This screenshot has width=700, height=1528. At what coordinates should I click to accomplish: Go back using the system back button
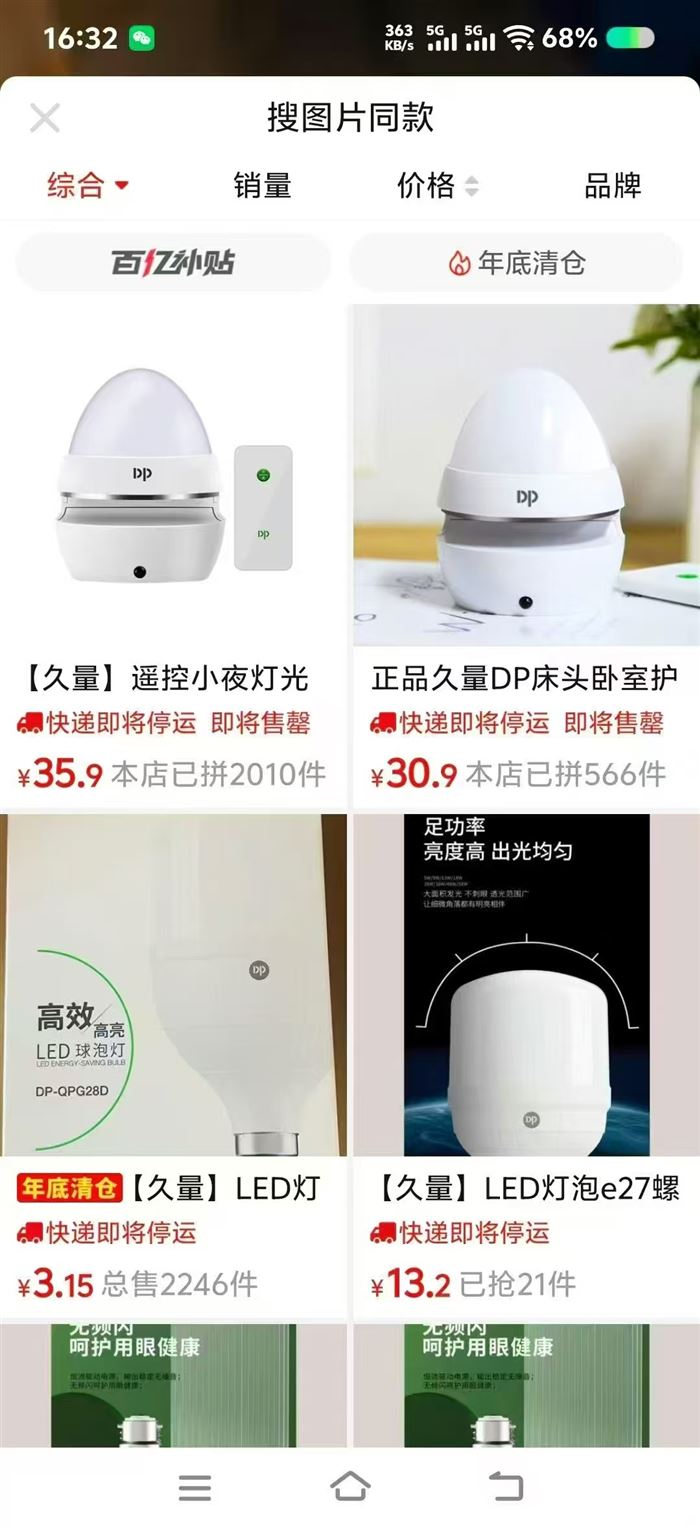coord(505,1486)
